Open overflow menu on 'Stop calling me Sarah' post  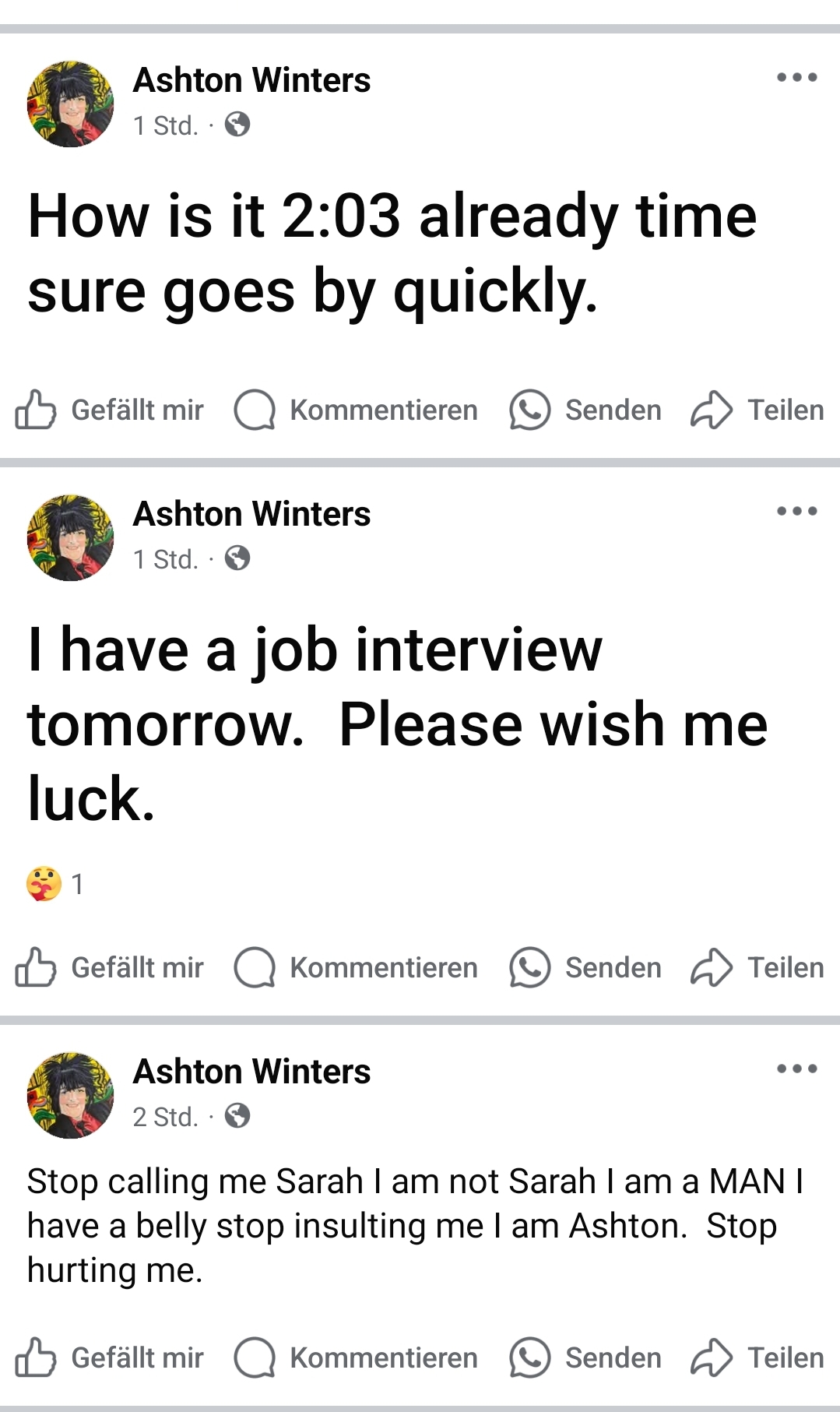point(797,1069)
